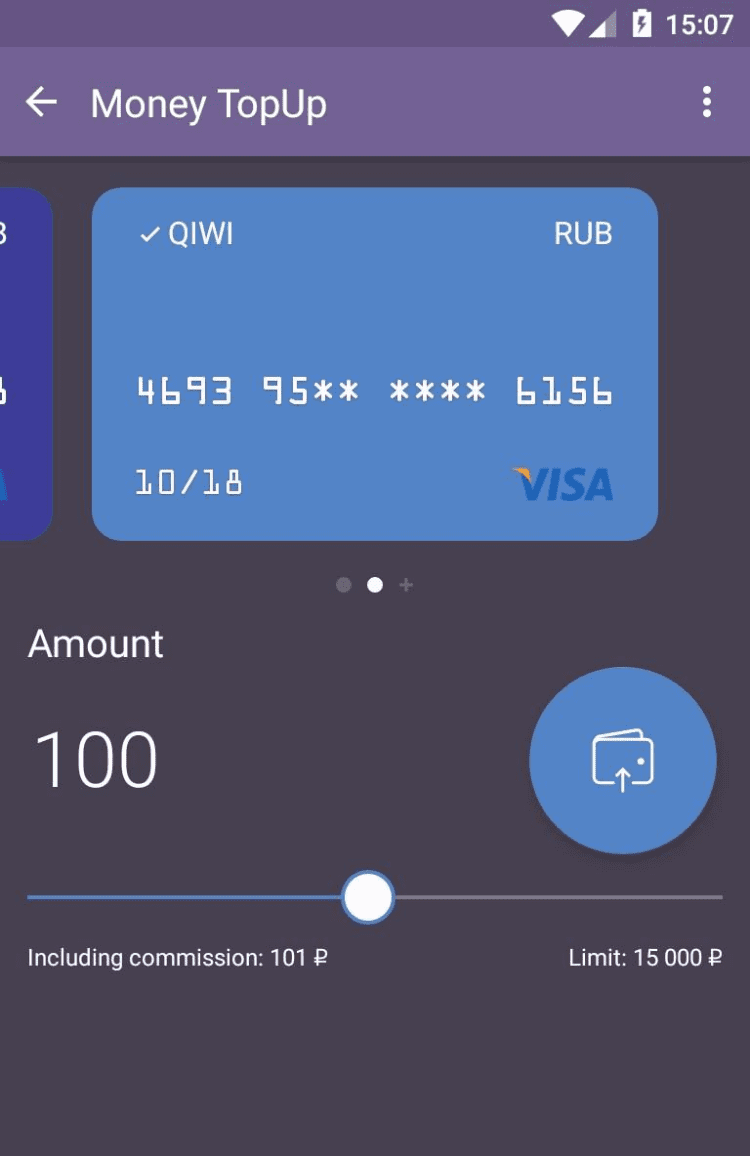The height and width of the screenshot is (1156, 750).
Task: Tap the partially visible card on left
Action: point(22,364)
